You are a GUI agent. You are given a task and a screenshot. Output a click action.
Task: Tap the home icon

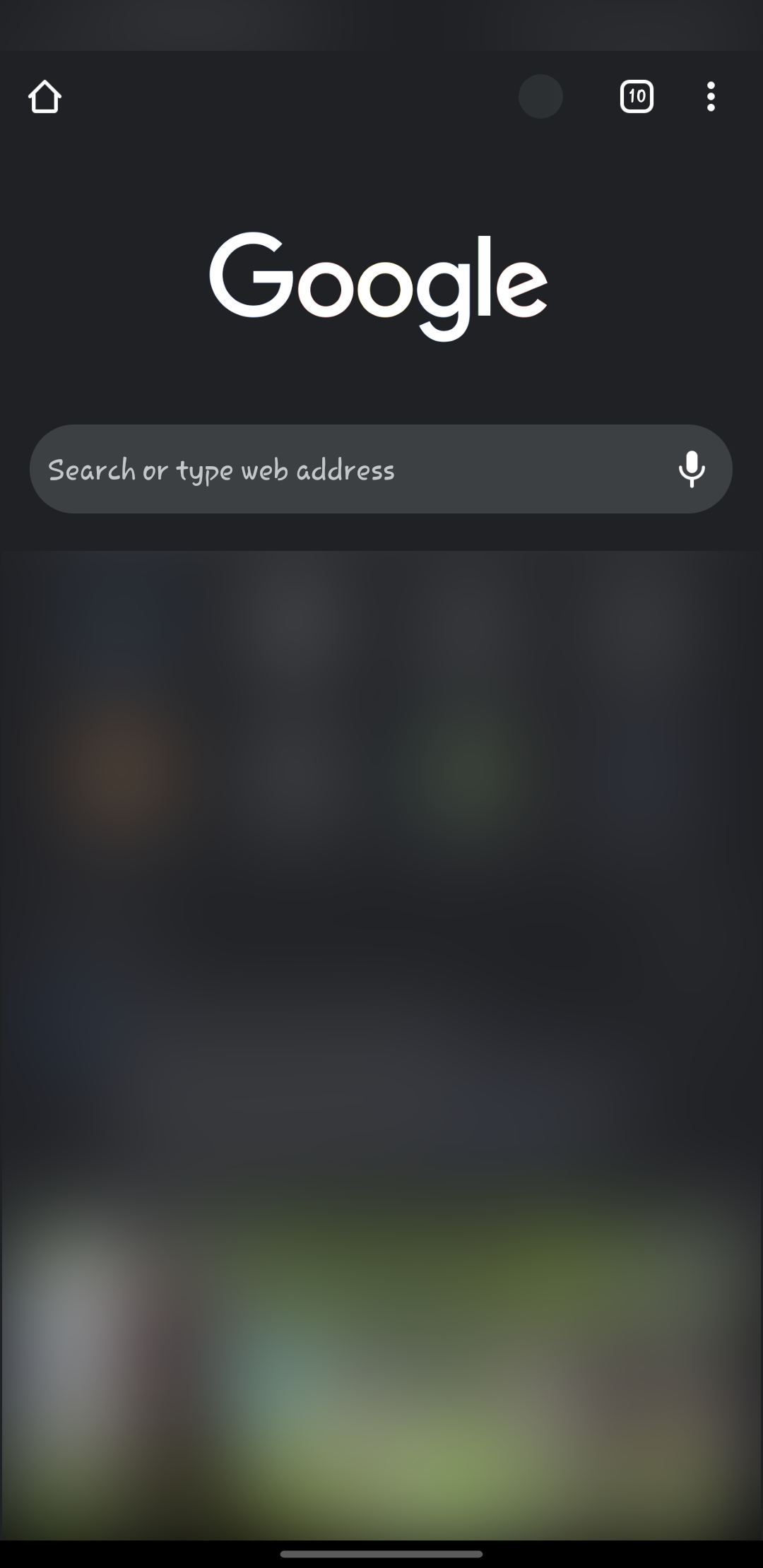point(45,97)
